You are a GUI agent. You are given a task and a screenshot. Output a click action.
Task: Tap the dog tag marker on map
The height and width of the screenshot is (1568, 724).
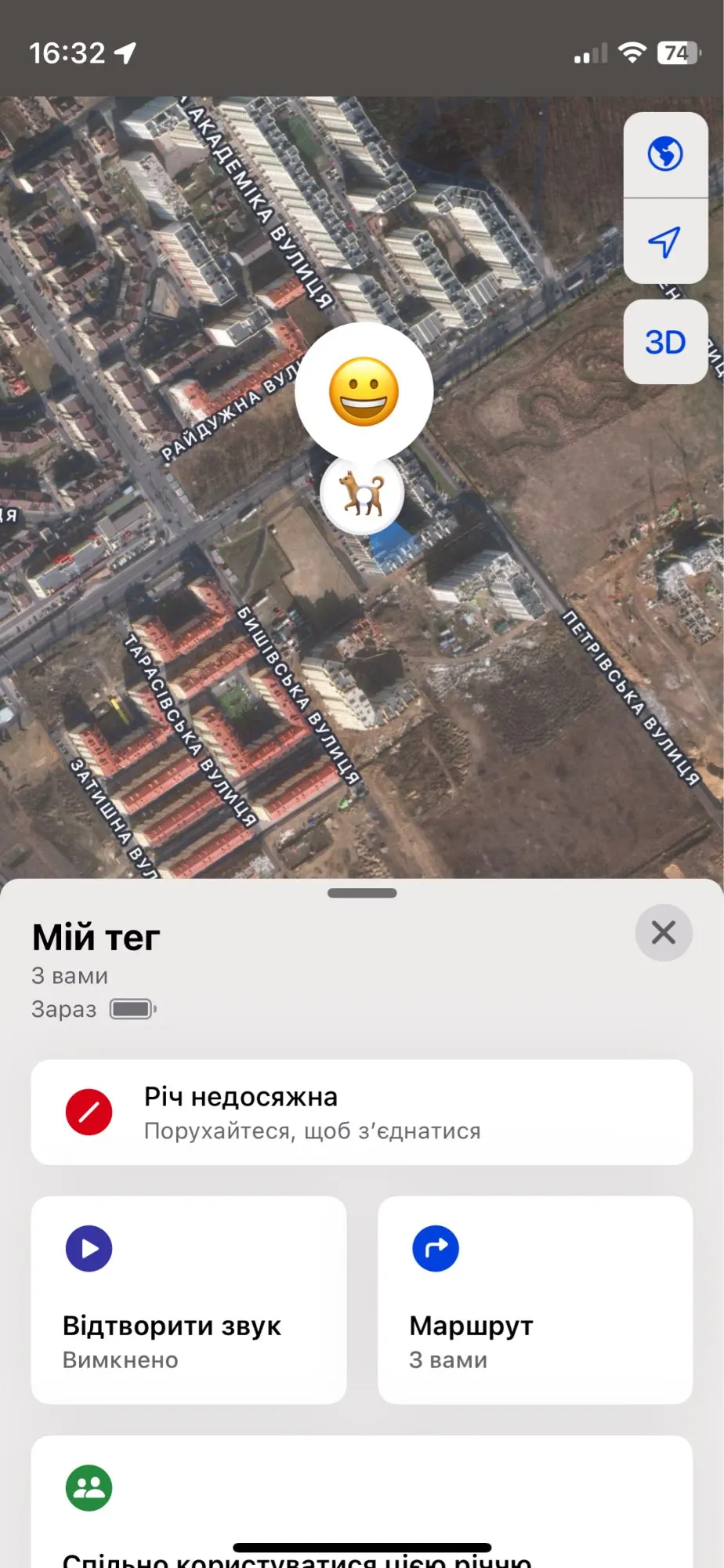[362, 495]
